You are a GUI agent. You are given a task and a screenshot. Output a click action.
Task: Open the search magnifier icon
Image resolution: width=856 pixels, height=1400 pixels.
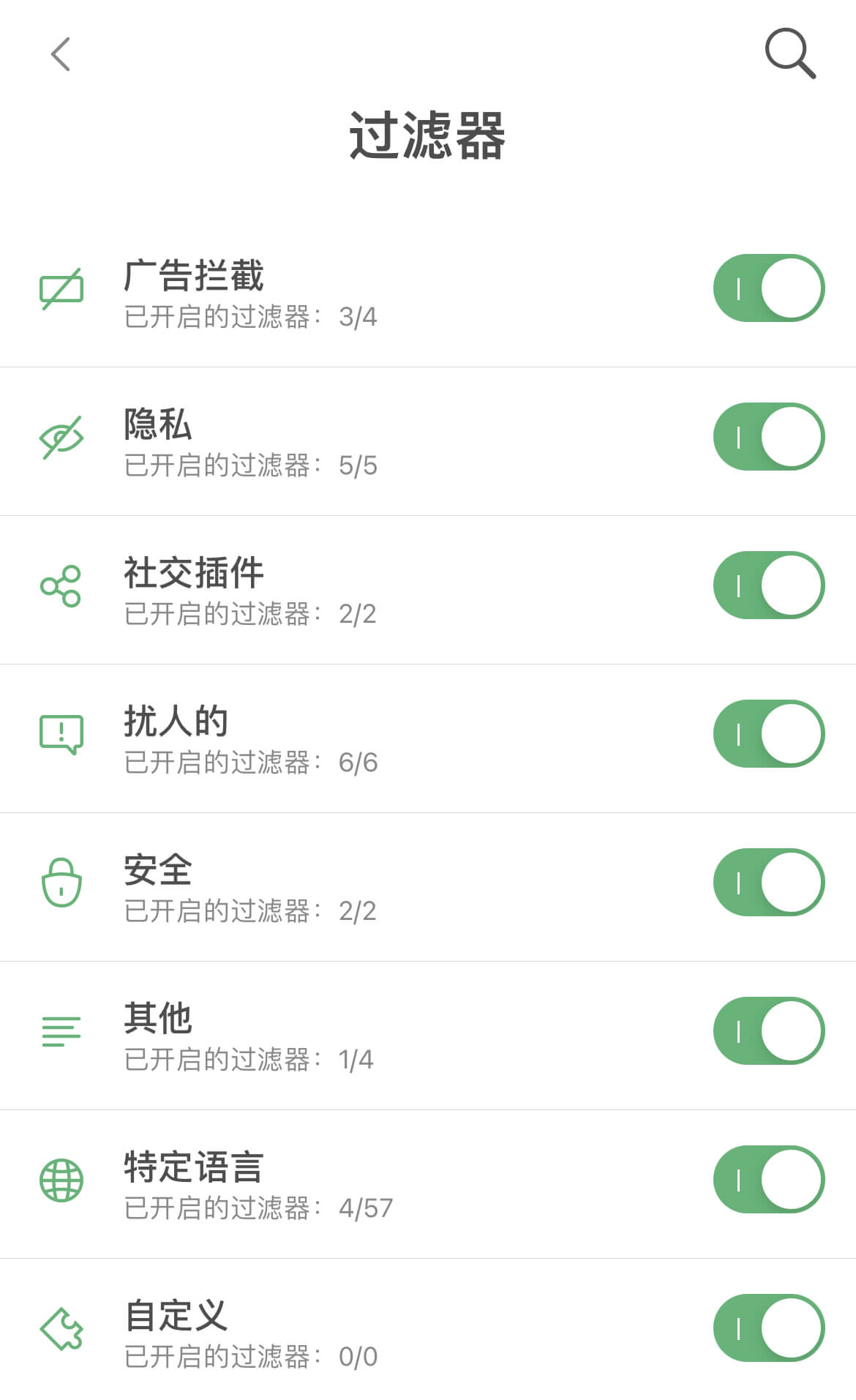click(x=789, y=53)
